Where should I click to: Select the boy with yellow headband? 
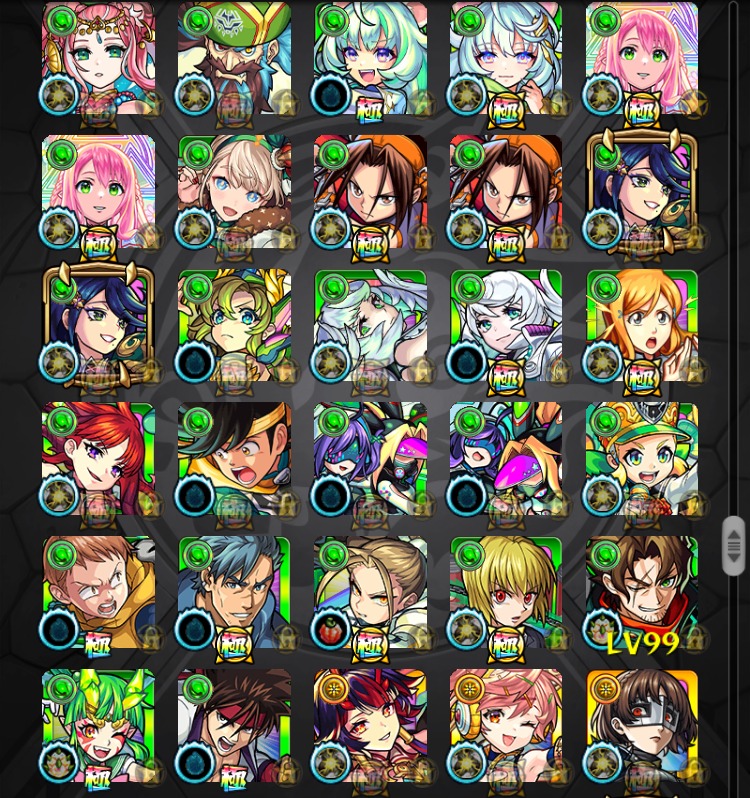pos(234,459)
